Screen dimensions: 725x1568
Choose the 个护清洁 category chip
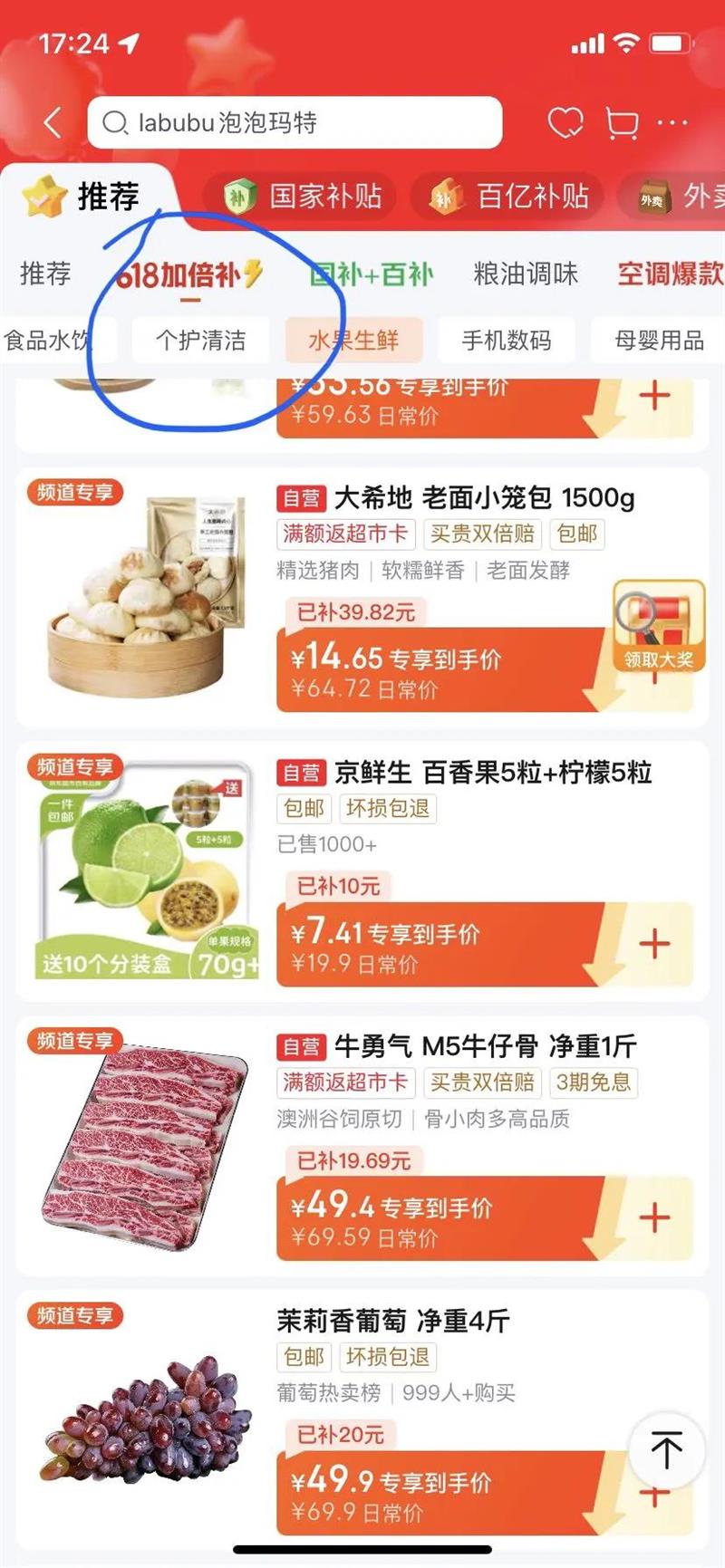[x=200, y=341]
